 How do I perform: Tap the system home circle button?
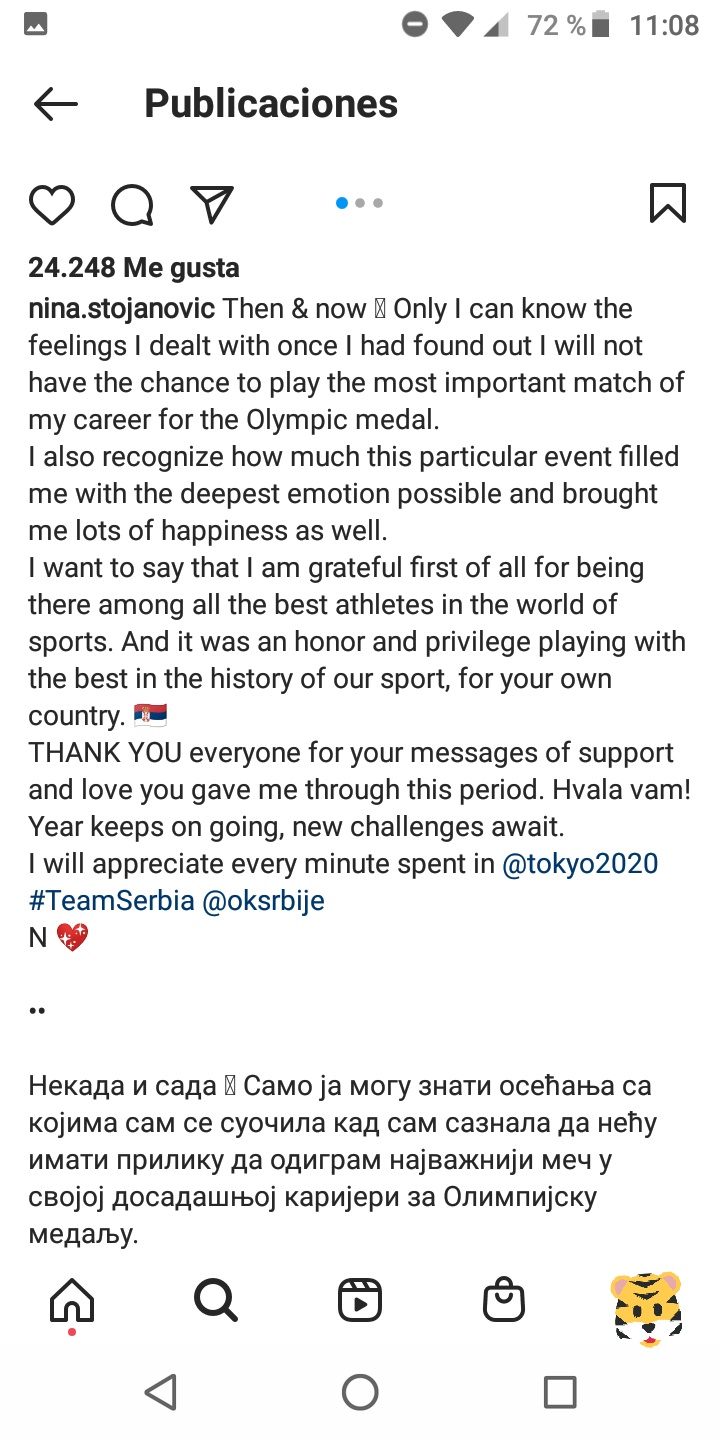pyautogui.click(x=360, y=1392)
